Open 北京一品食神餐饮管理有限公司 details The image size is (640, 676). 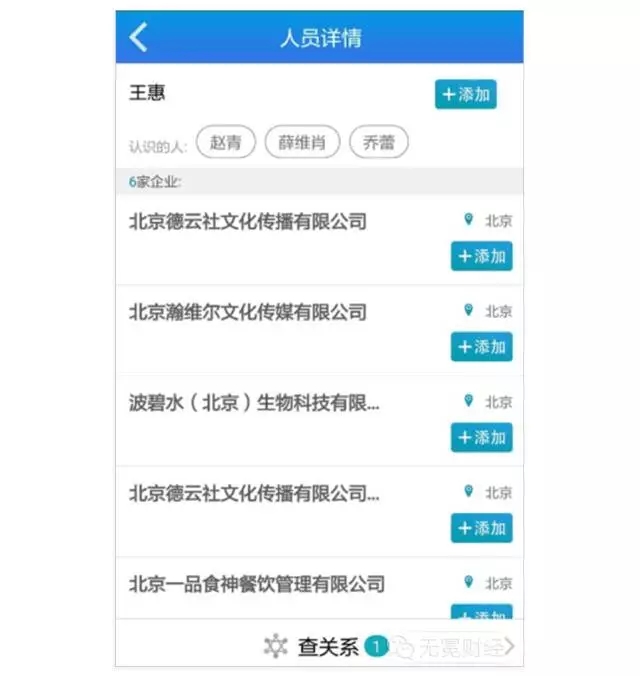[x=257, y=583]
